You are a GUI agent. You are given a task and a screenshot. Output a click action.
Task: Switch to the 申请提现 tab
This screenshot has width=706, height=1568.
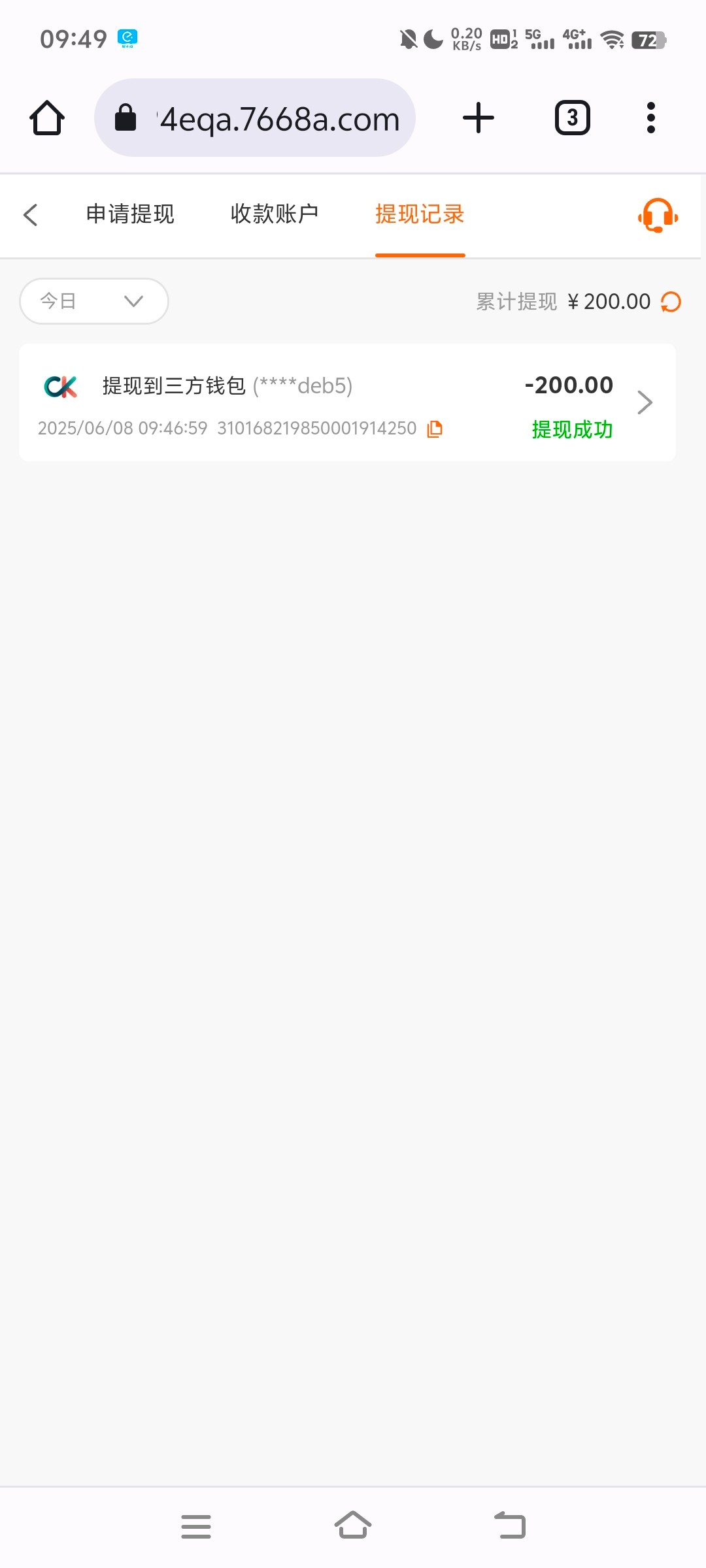(130, 214)
